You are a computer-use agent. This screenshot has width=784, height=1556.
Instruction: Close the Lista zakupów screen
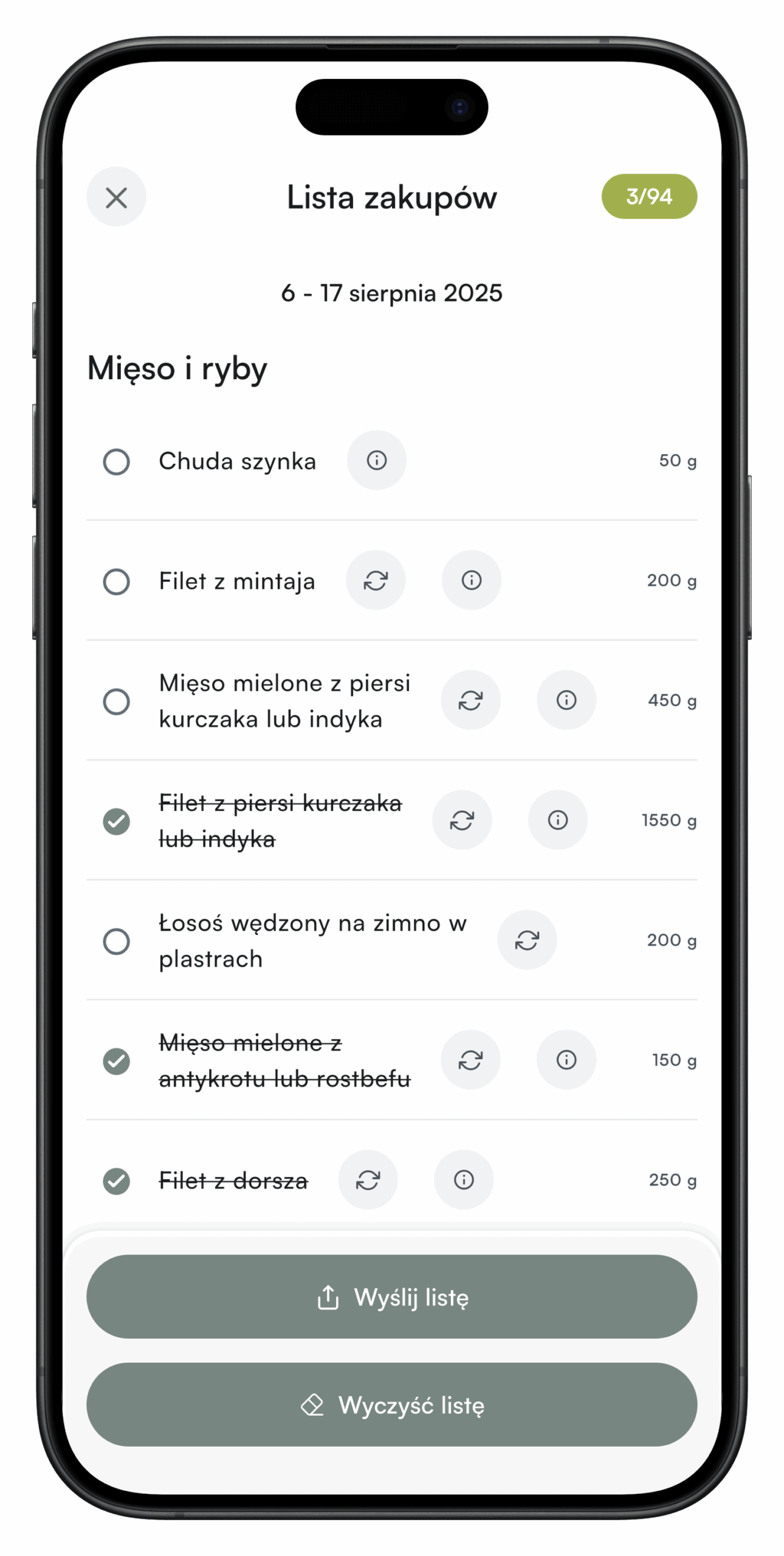pyautogui.click(x=116, y=197)
